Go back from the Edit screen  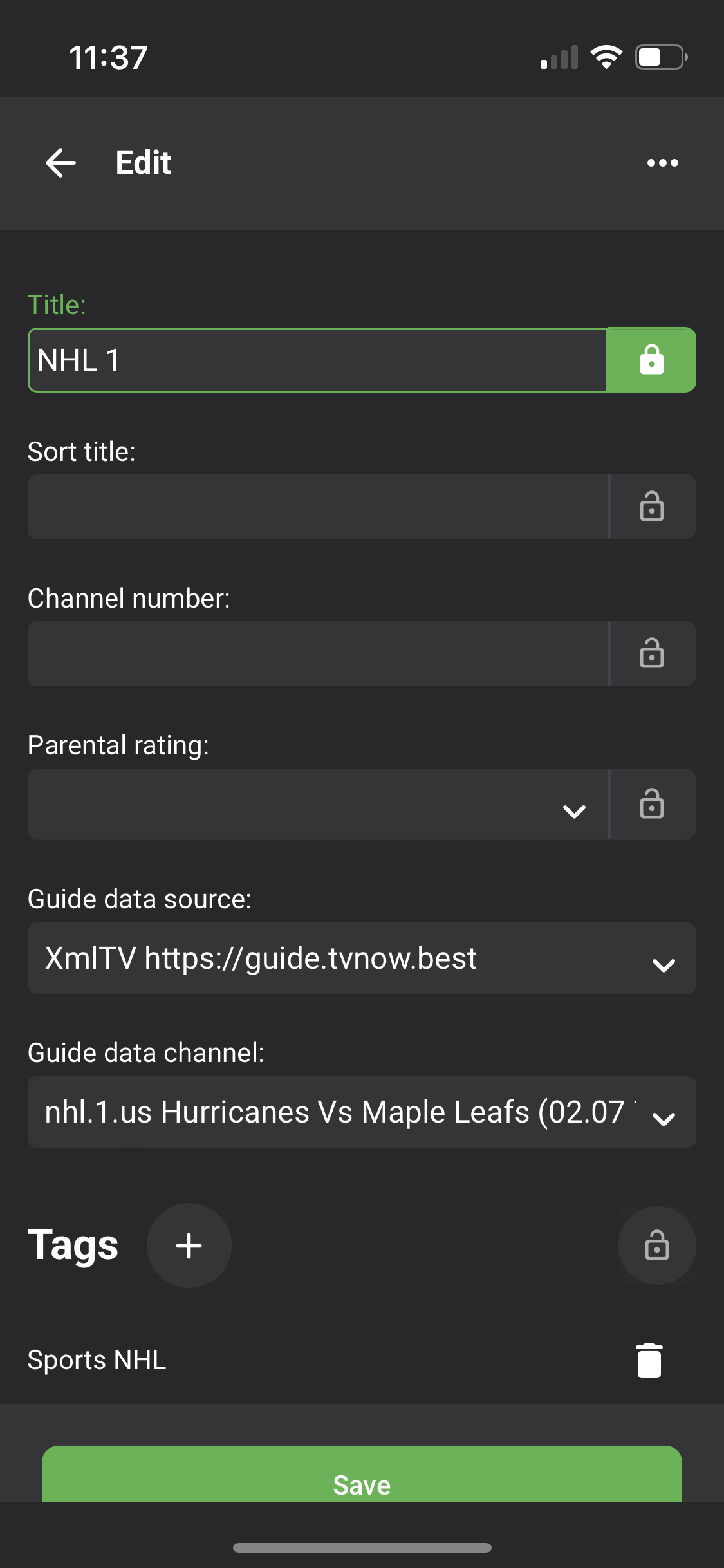point(61,163)
